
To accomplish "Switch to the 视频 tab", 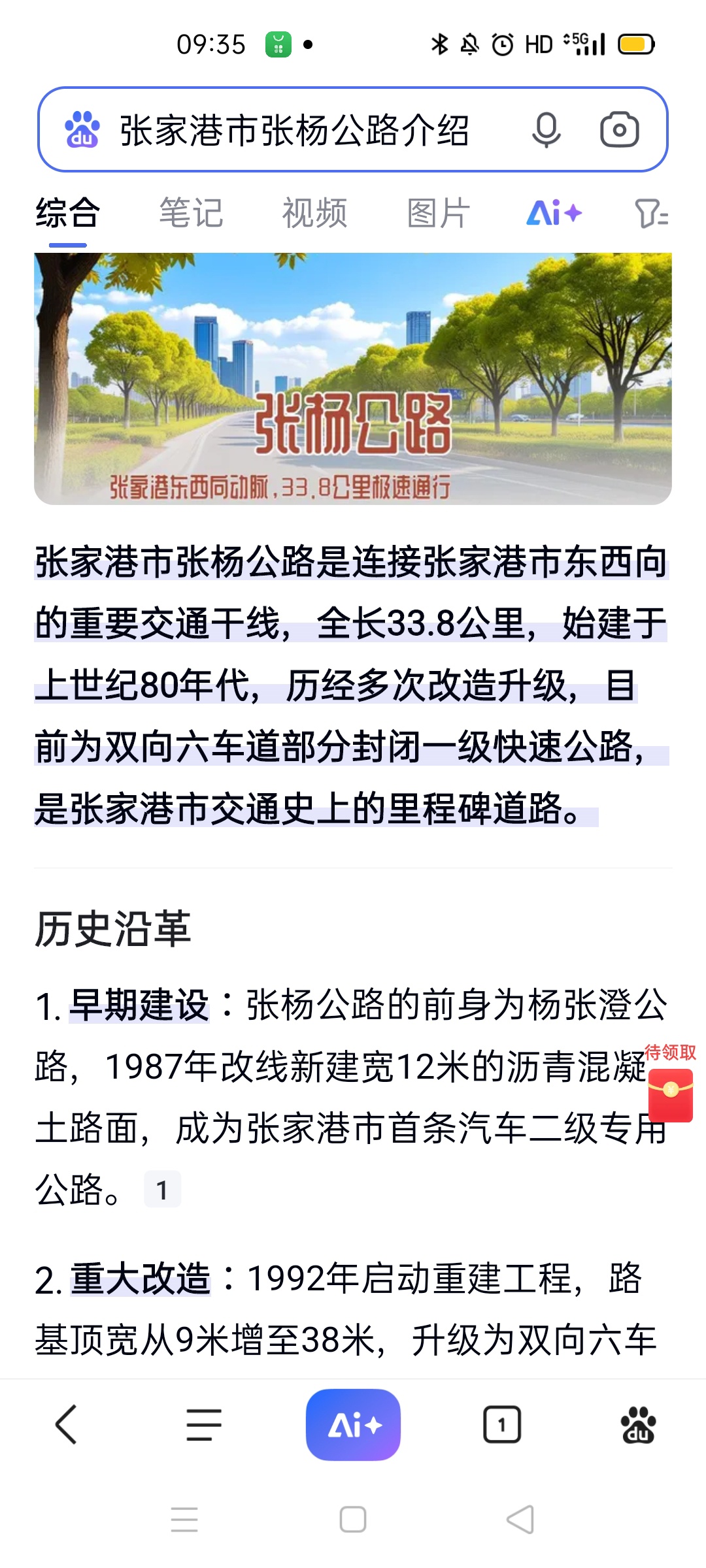I will (314, 213).
